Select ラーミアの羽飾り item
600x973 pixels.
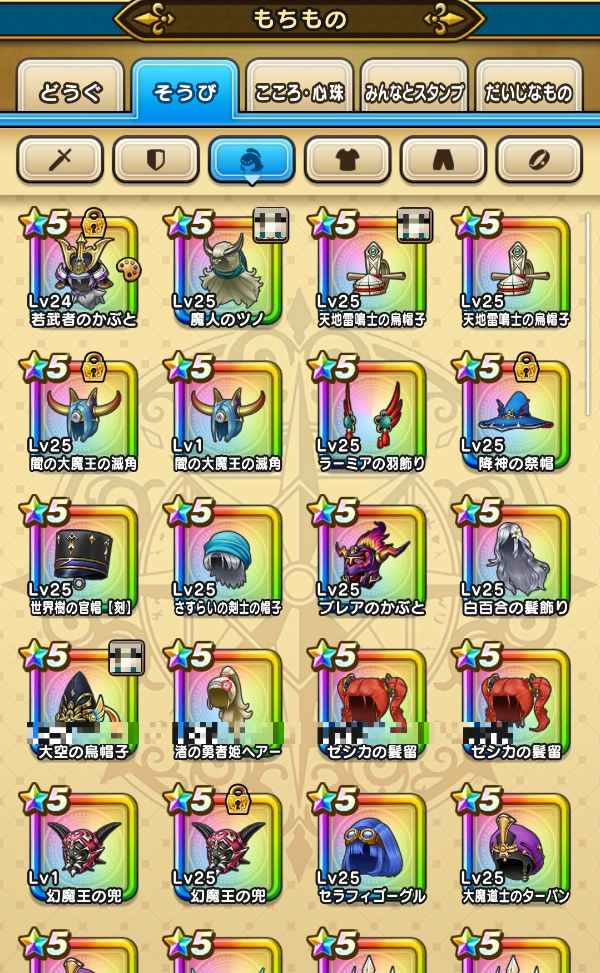coord(372,416)
